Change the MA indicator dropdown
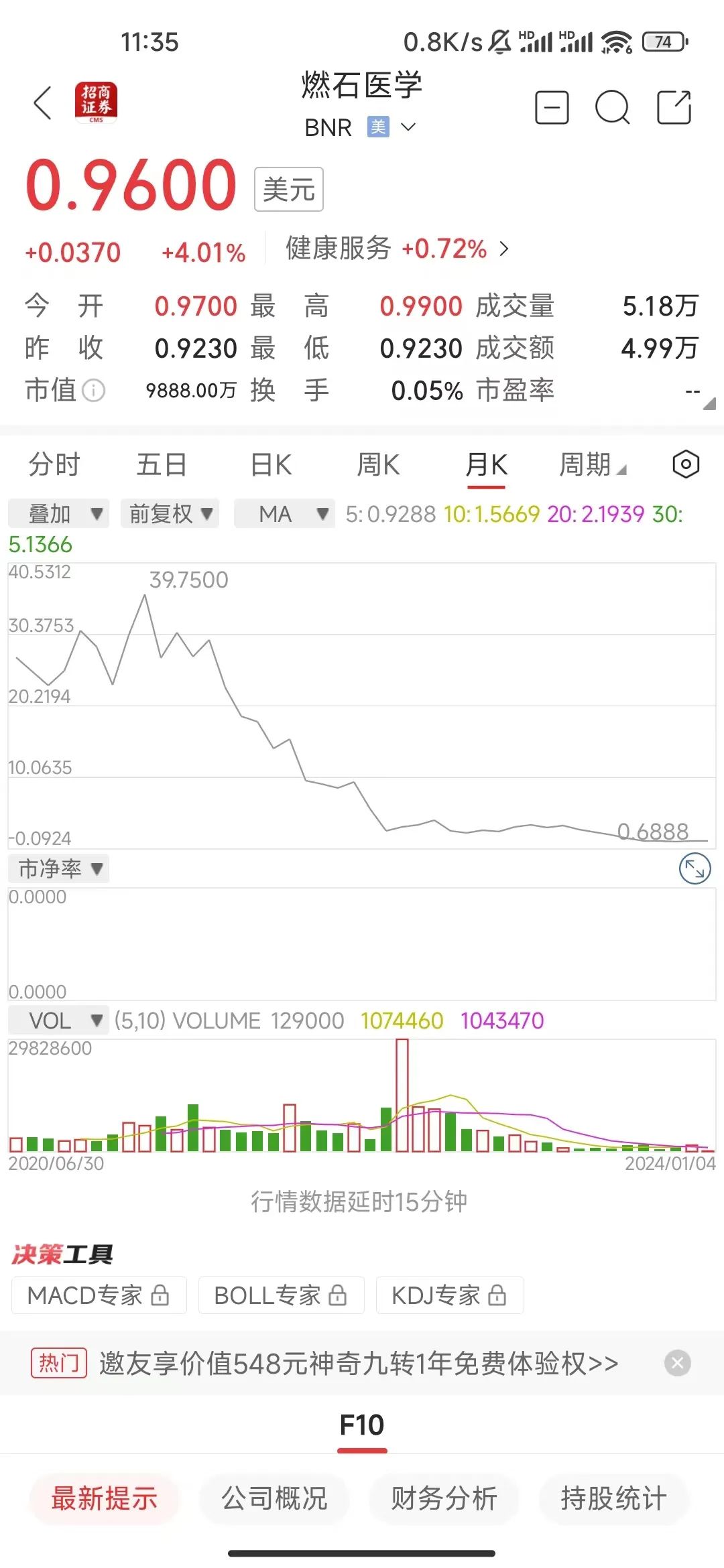 (284, 514)
